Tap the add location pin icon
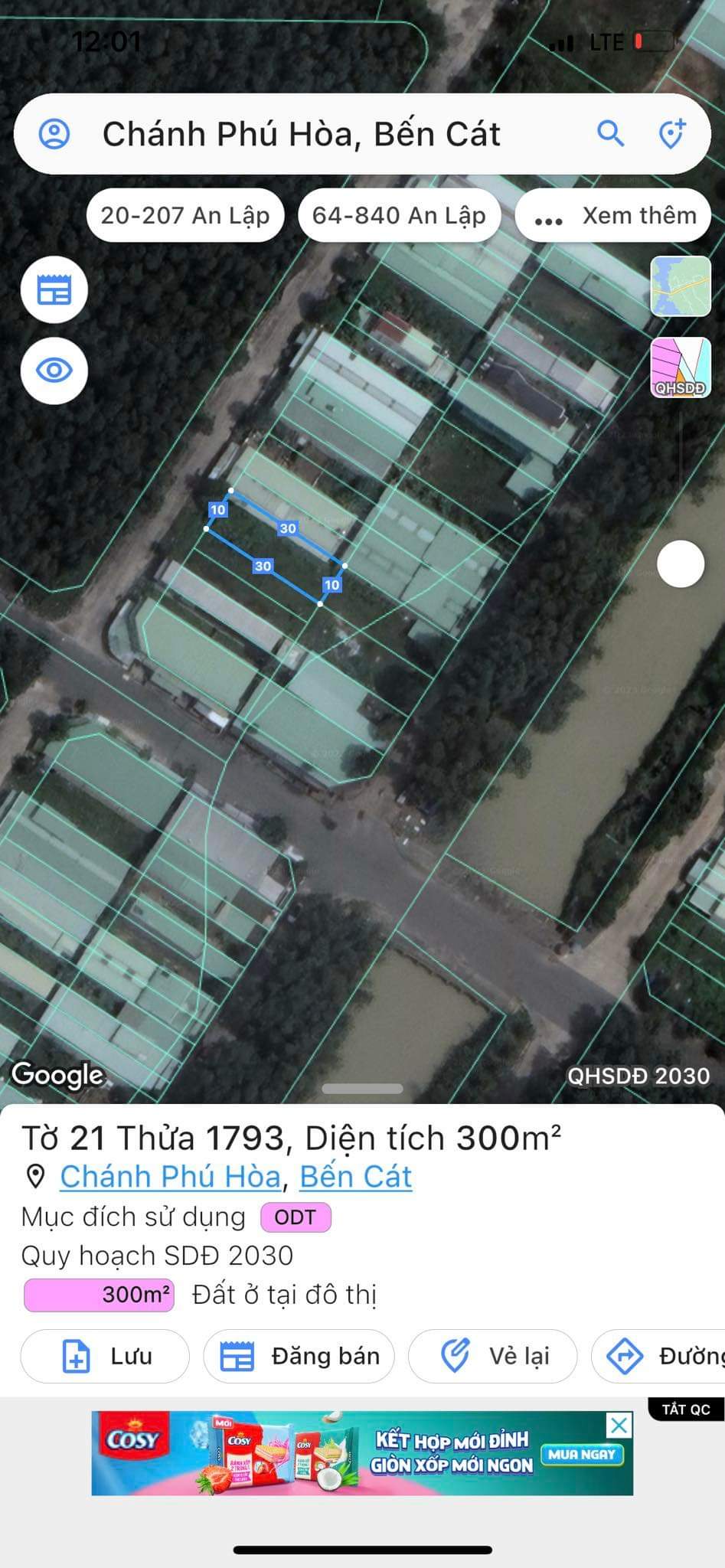The width and height of the screenshot is (725, 1568). click(x=671, y=134)
